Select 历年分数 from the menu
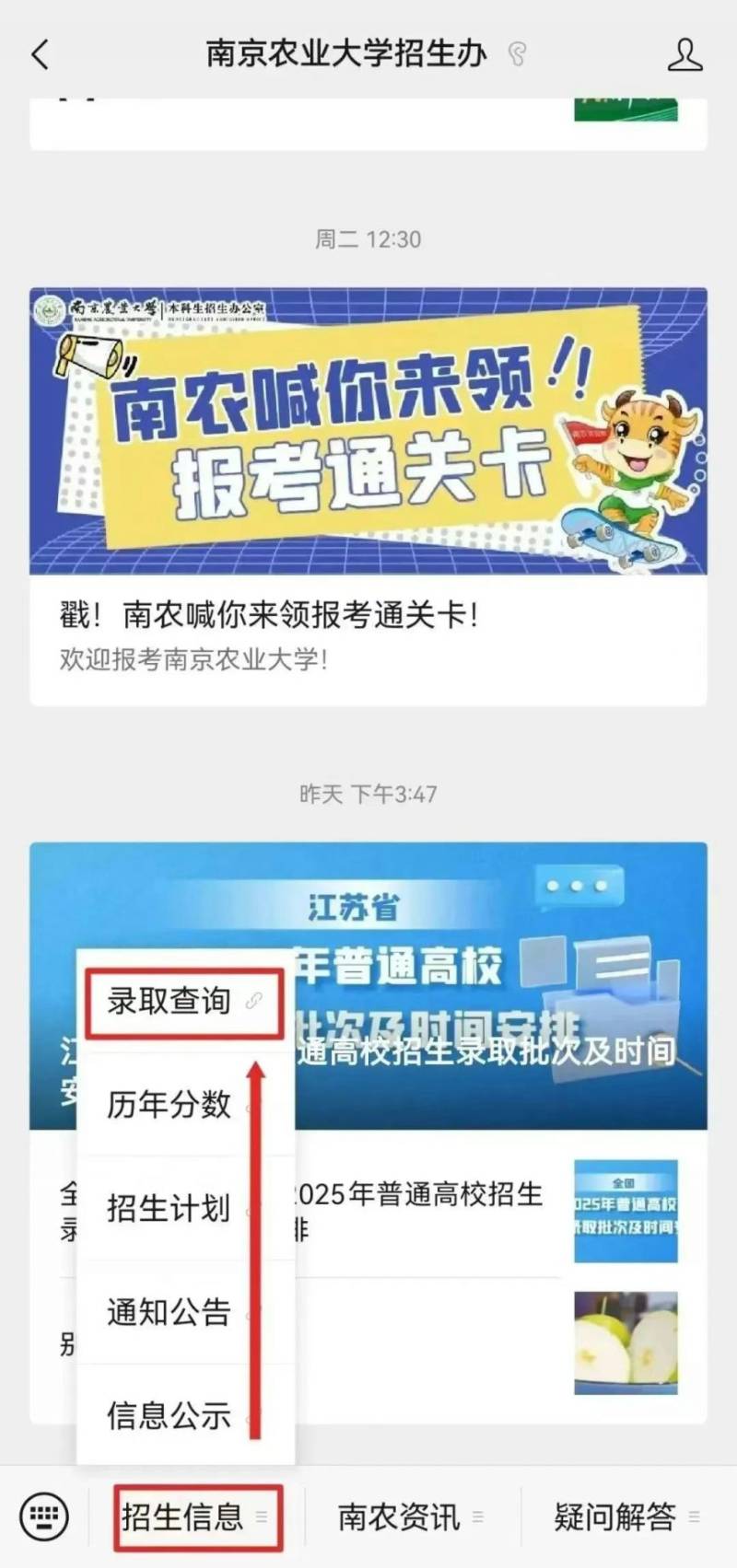Viewport: 737px width, 1568px height. pos(170,1104)
